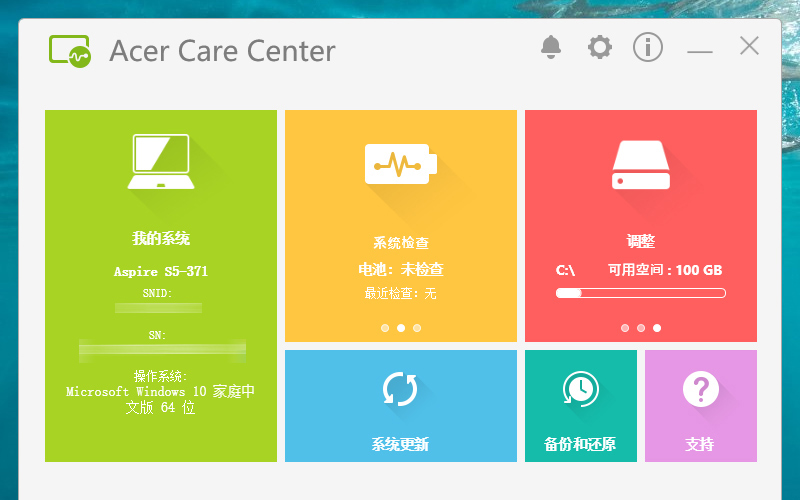Open the notifications bell
The width and height of the screenshot is (800, 500).
pos(551,46)
